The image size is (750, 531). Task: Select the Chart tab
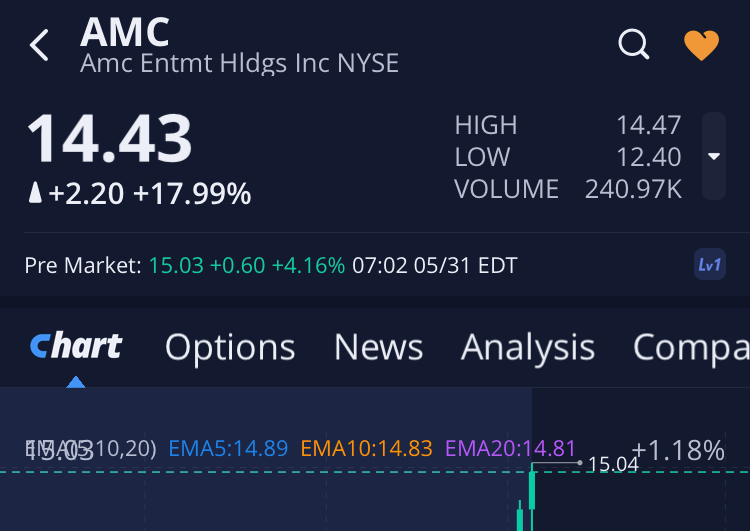(x=76, y=347)
